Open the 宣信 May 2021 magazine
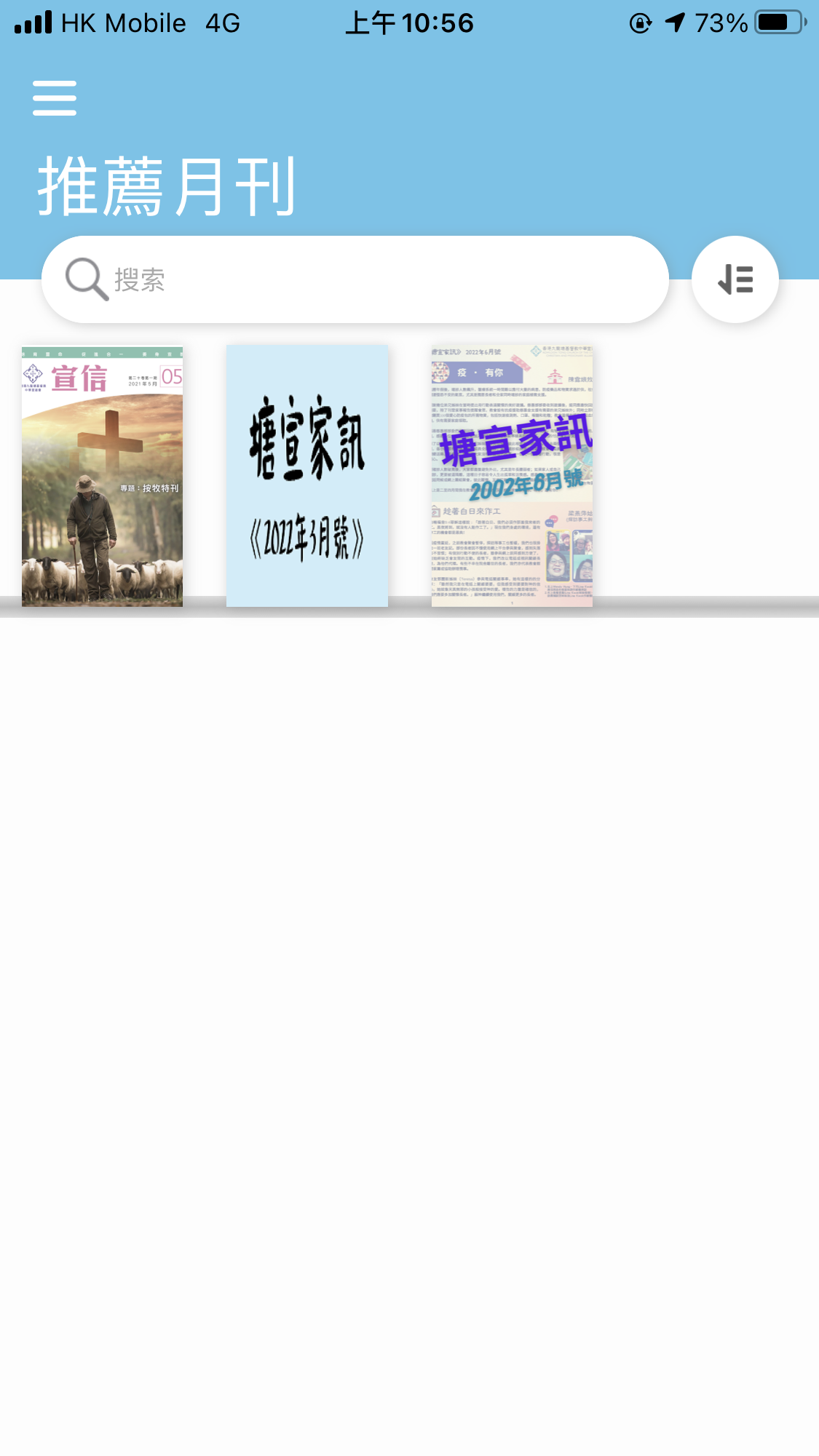The width and height of the screenshot is (819, 1456). coord(102,476)
